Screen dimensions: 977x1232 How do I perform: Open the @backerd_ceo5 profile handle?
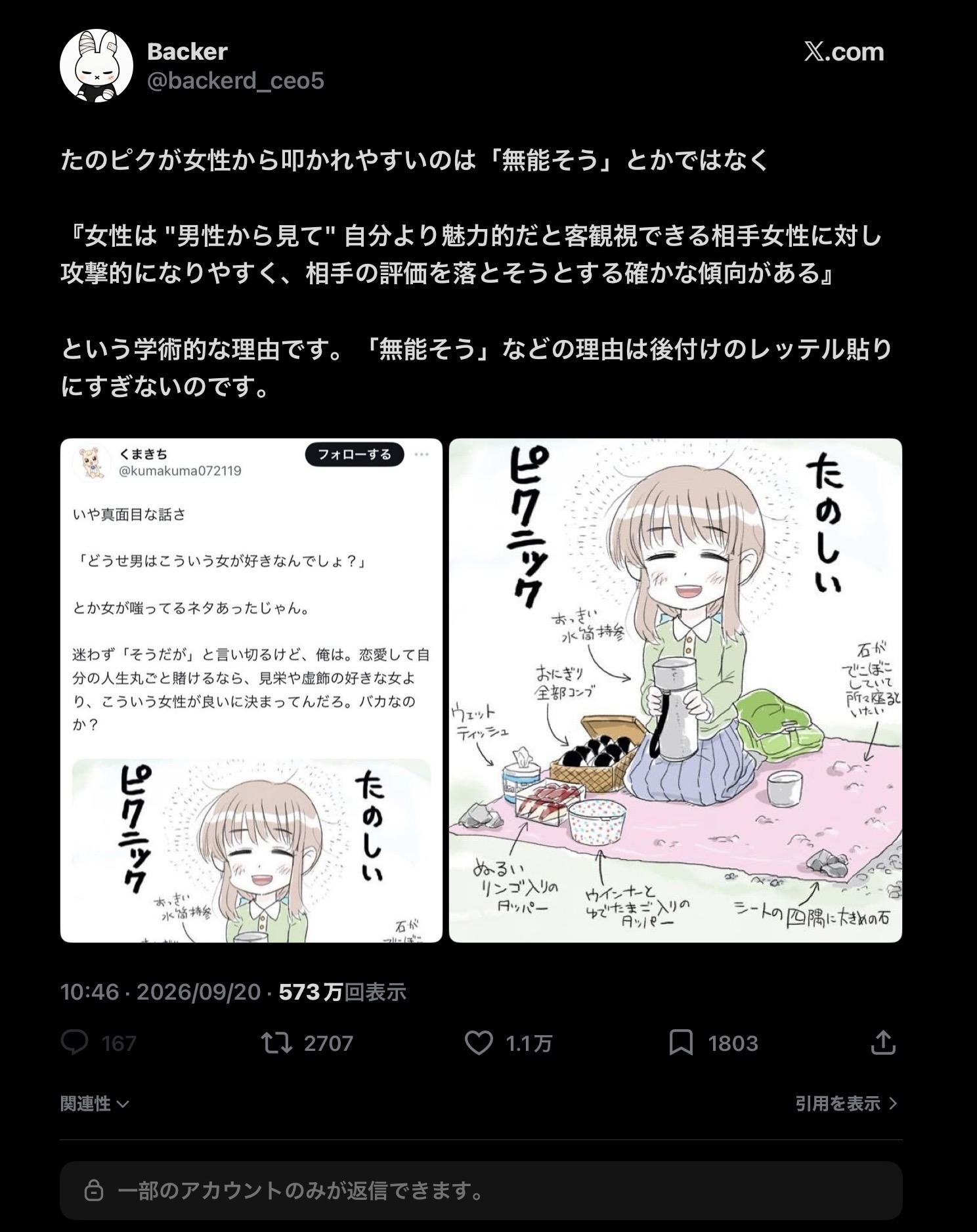tap(236, 81)
